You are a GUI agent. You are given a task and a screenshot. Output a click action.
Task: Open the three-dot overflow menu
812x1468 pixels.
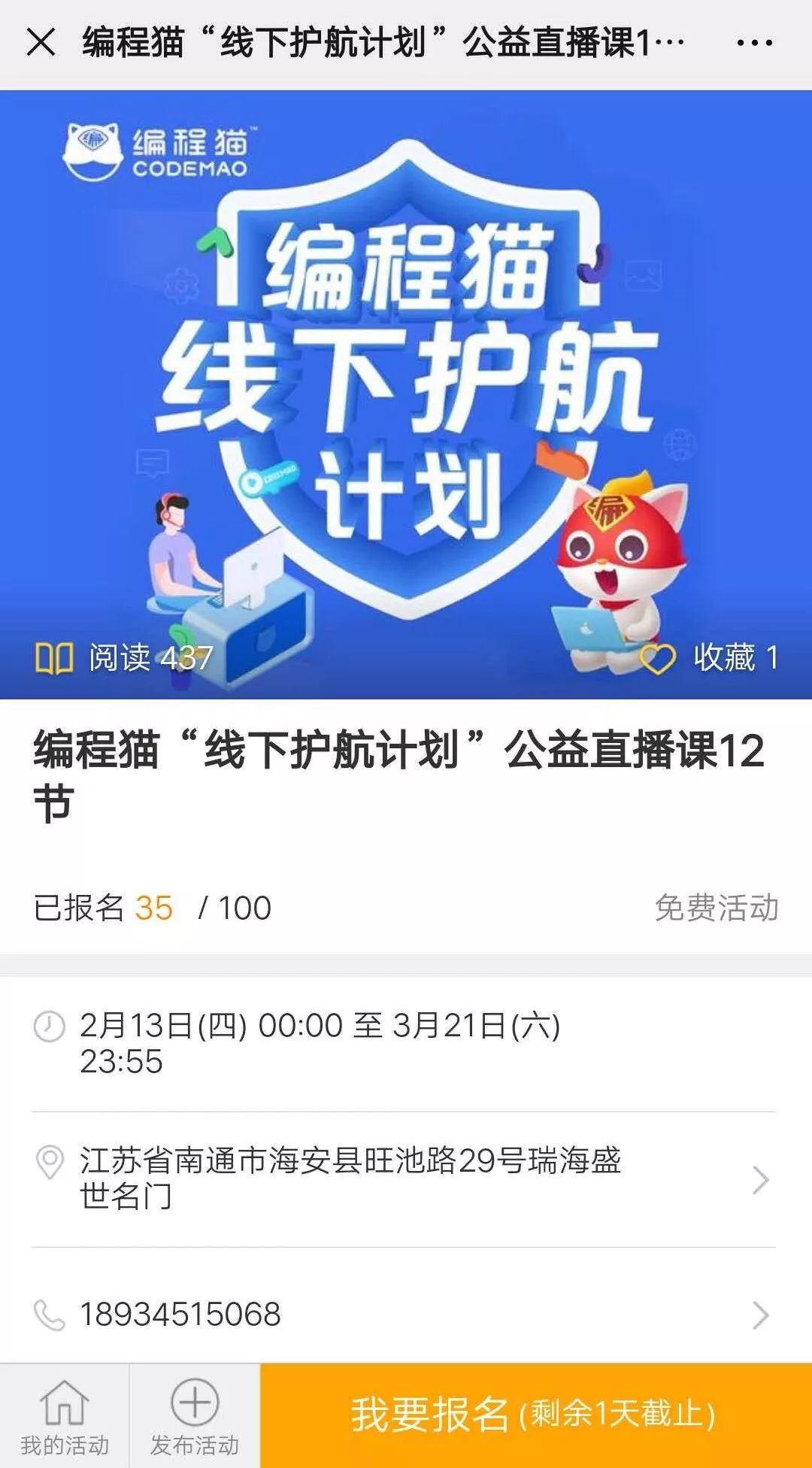pyautogui.click(x=754, y=43)
